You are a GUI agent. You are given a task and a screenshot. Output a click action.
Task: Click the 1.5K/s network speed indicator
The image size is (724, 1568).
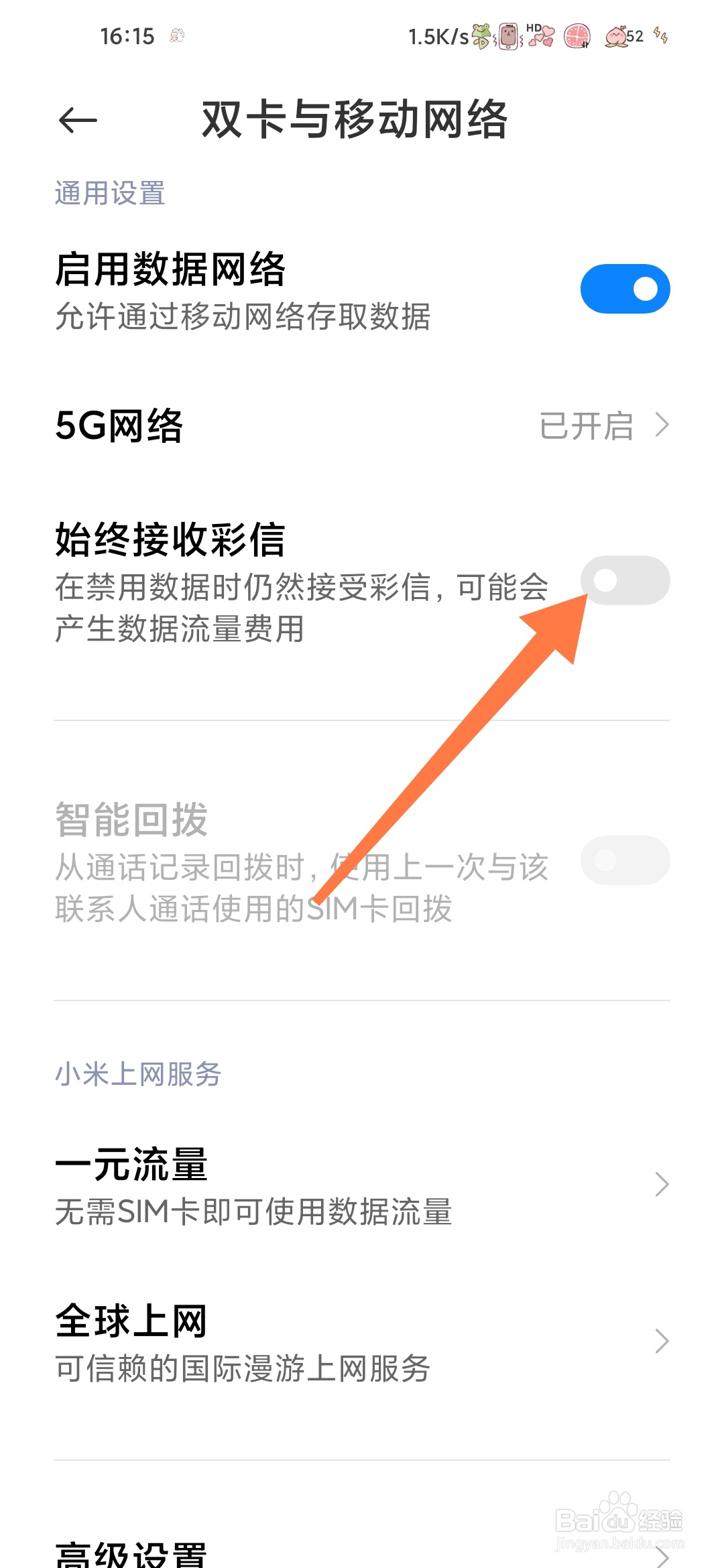432,37
